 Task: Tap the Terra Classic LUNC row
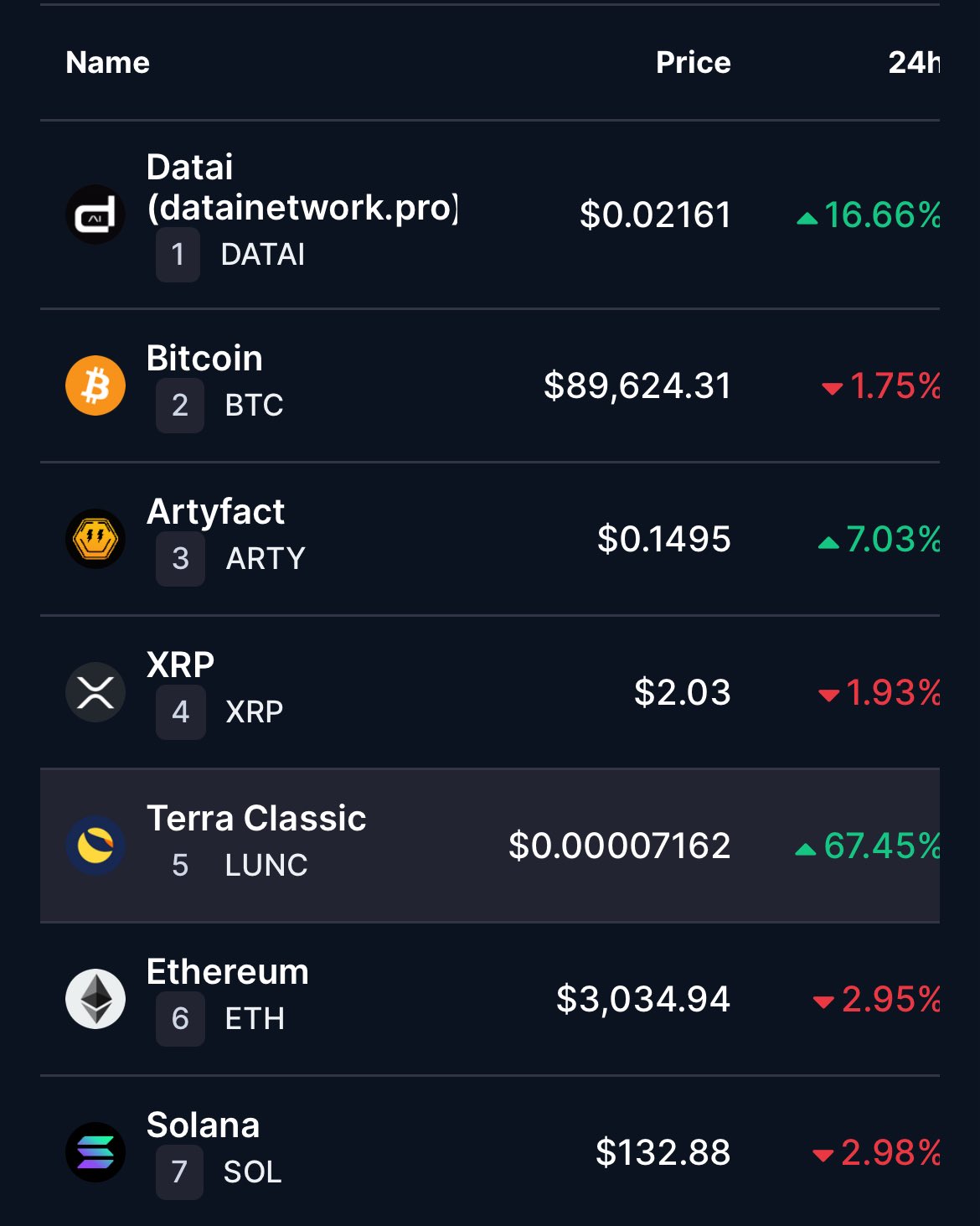pyautogui.click(x=256, y=819)
